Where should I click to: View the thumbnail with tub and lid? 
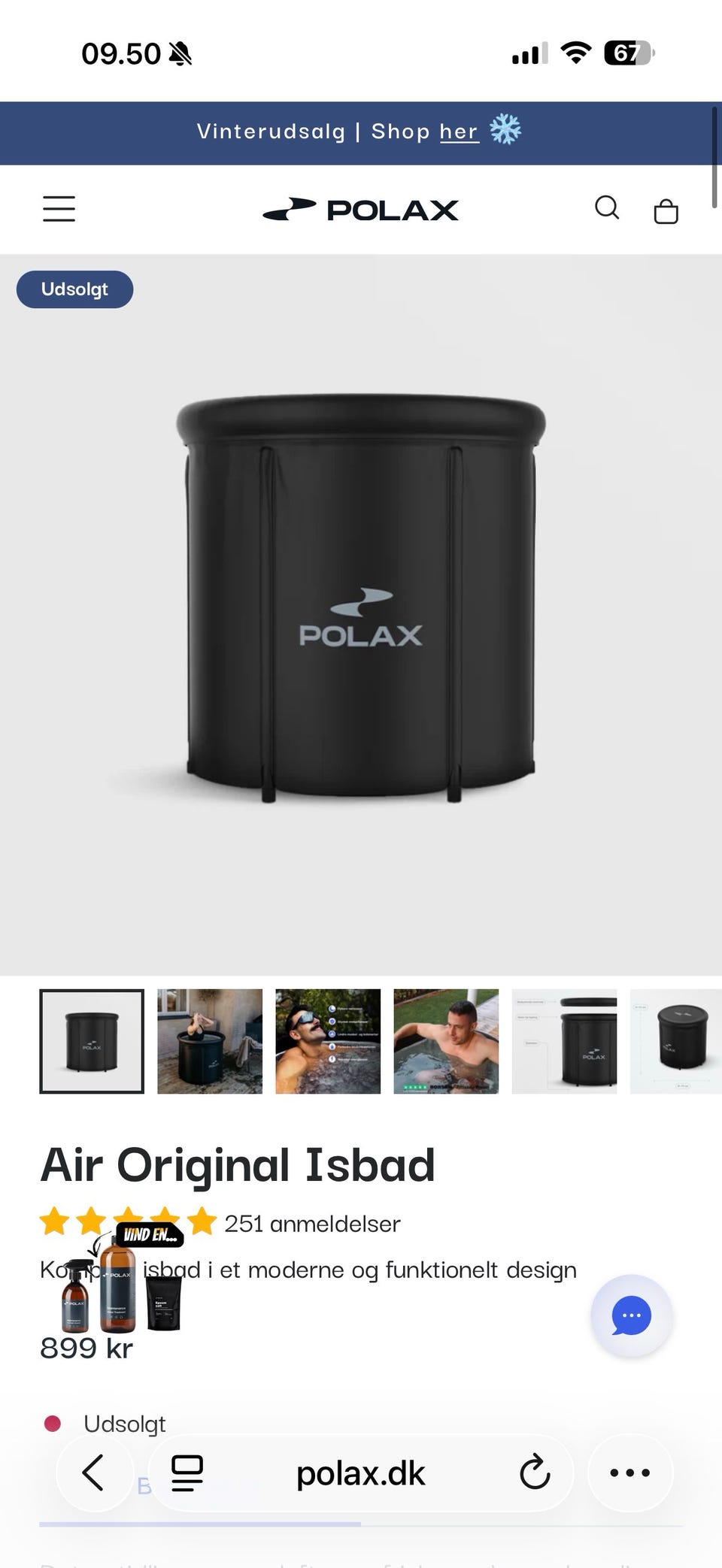click(x=564, y=1041)
